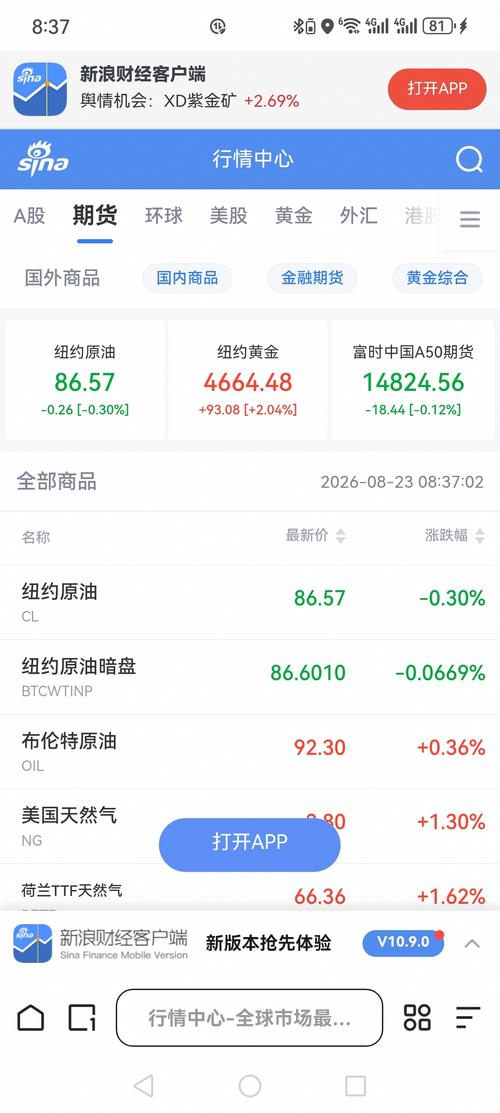The height and width of the screenshot is (1113, 500).
Task: Open the 外汇 tab
Action: 359,216
